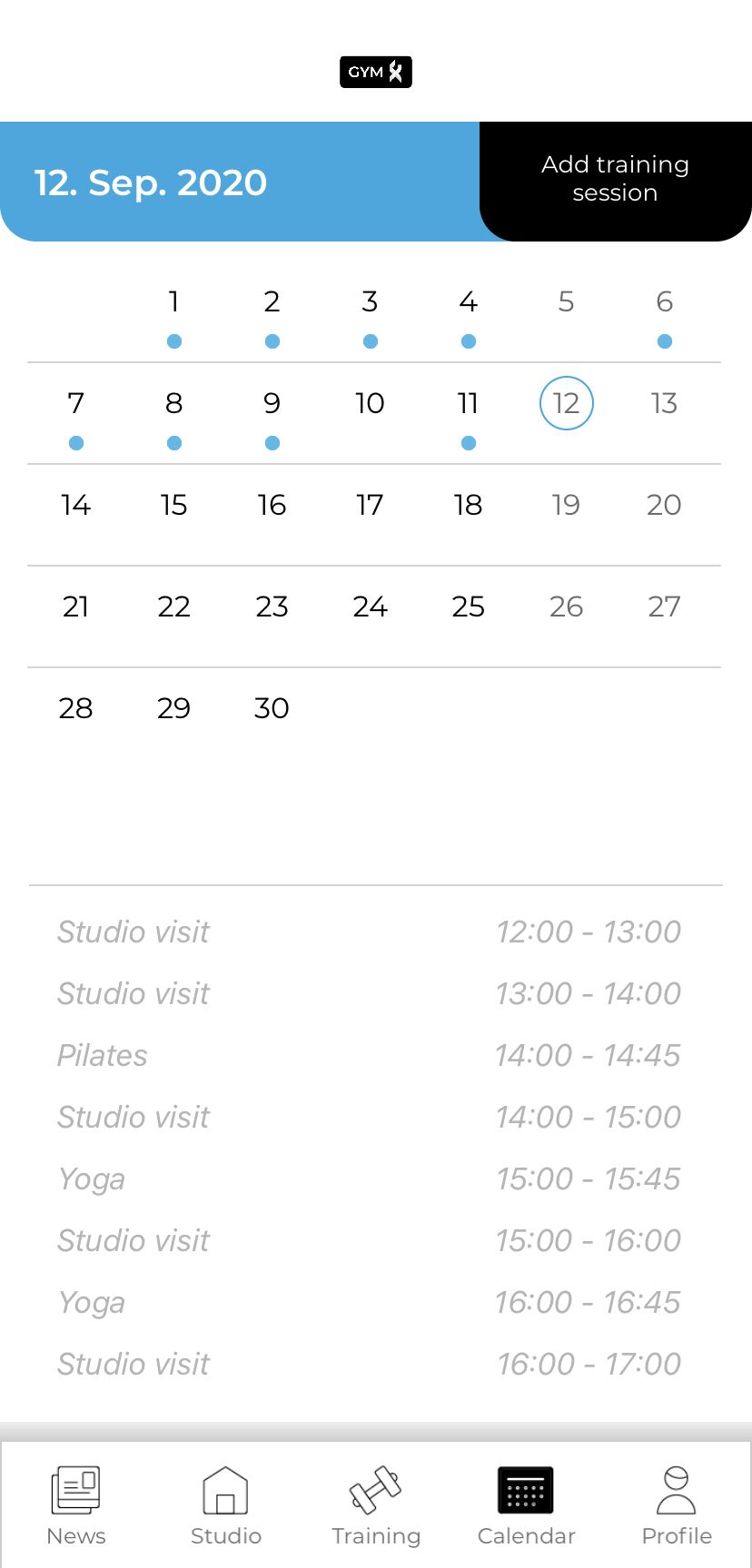752x1568 pixels.
Task: Switch to the News tab
Action: pyautogui.click(x=76, y=1505)
